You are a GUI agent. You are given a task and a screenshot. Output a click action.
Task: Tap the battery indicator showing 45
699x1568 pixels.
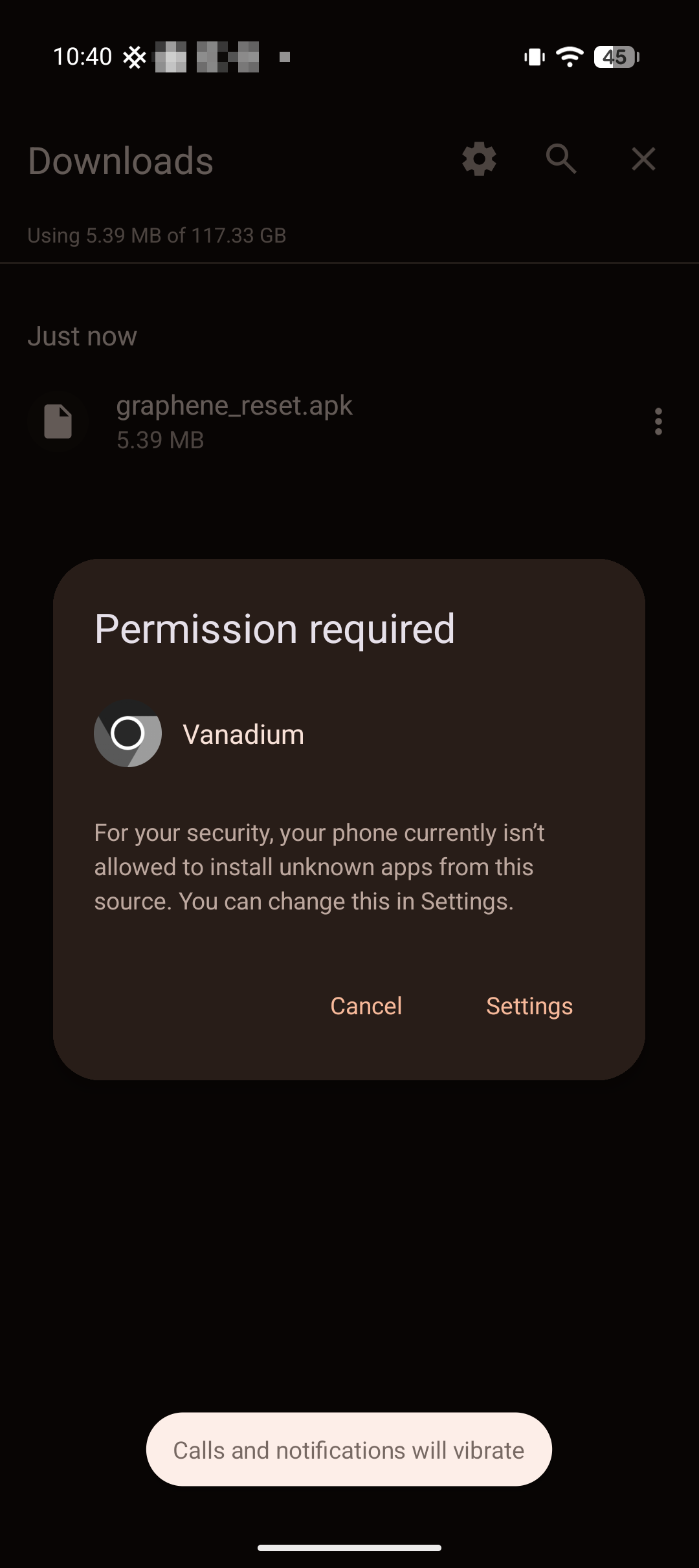pos(614,58)
